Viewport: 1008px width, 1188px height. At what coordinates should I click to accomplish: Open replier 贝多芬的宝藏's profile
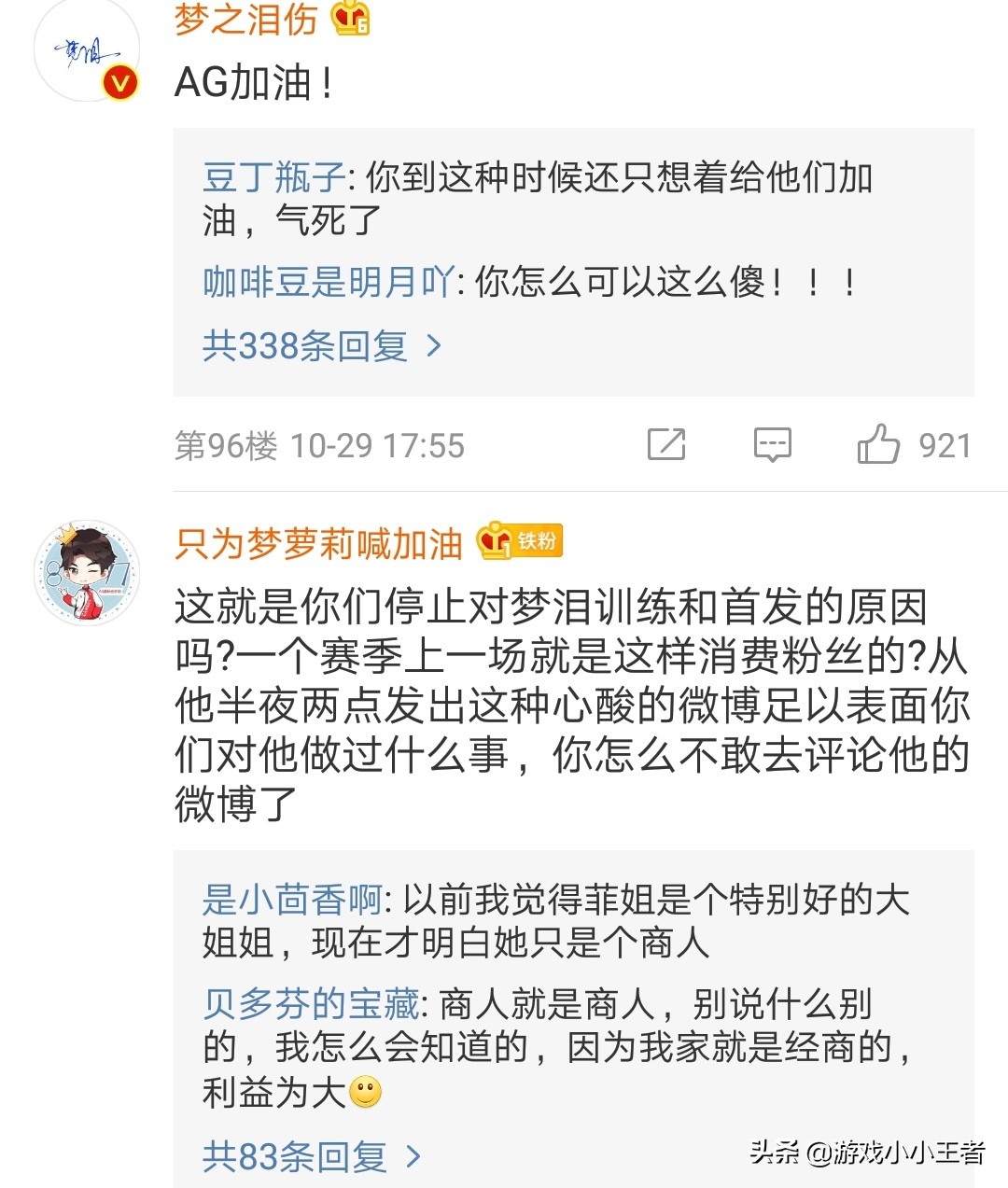pos(311,1004)
